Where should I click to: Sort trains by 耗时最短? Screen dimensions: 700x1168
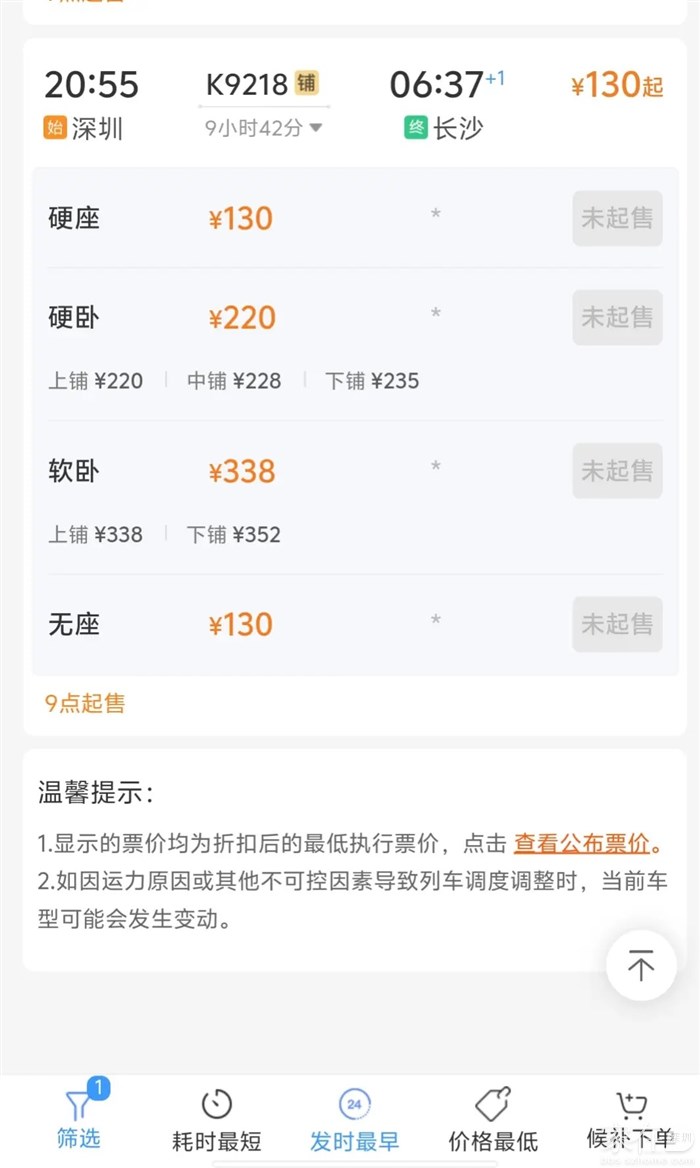(x=216, y=1120)
